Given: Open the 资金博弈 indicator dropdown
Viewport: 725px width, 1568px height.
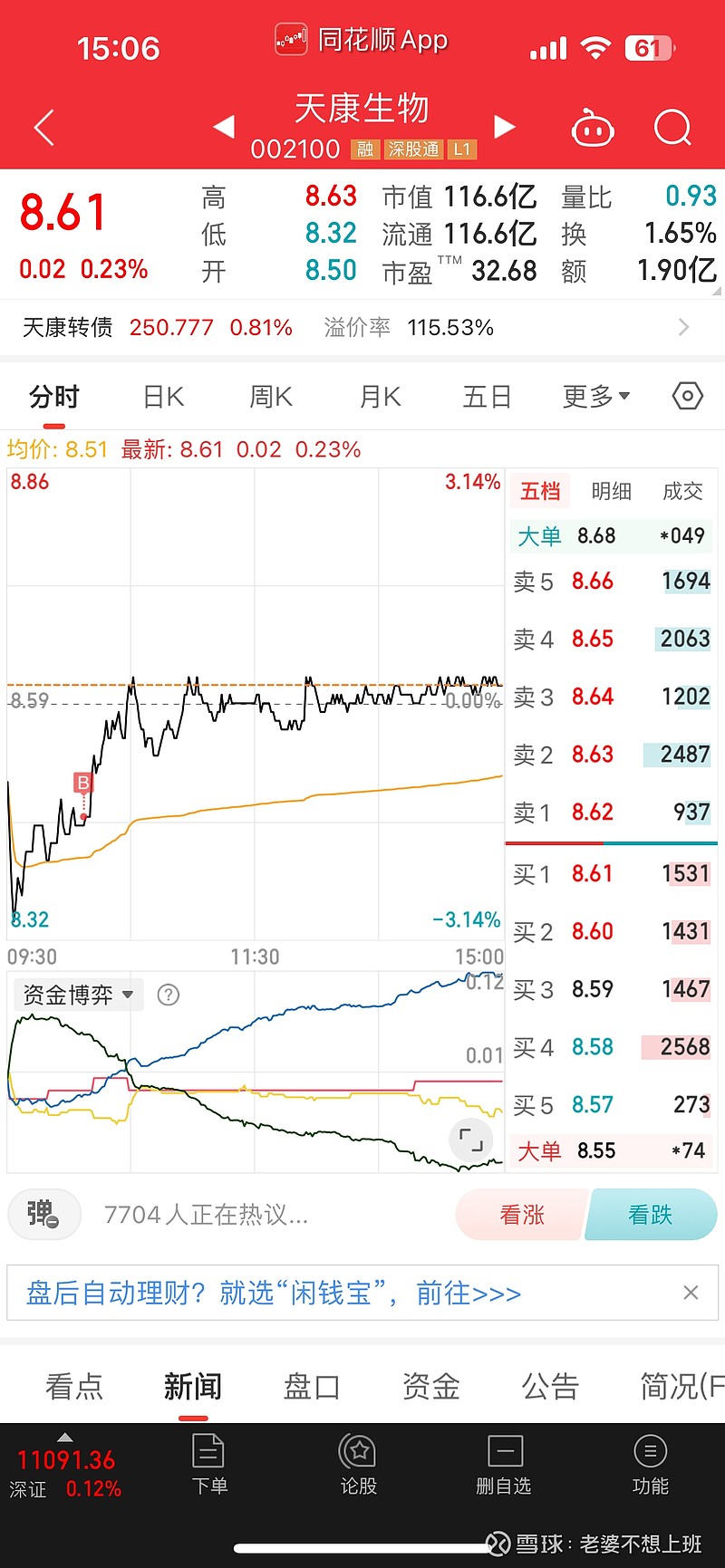Looking at the screenshot, I should [x=77, y=995].
